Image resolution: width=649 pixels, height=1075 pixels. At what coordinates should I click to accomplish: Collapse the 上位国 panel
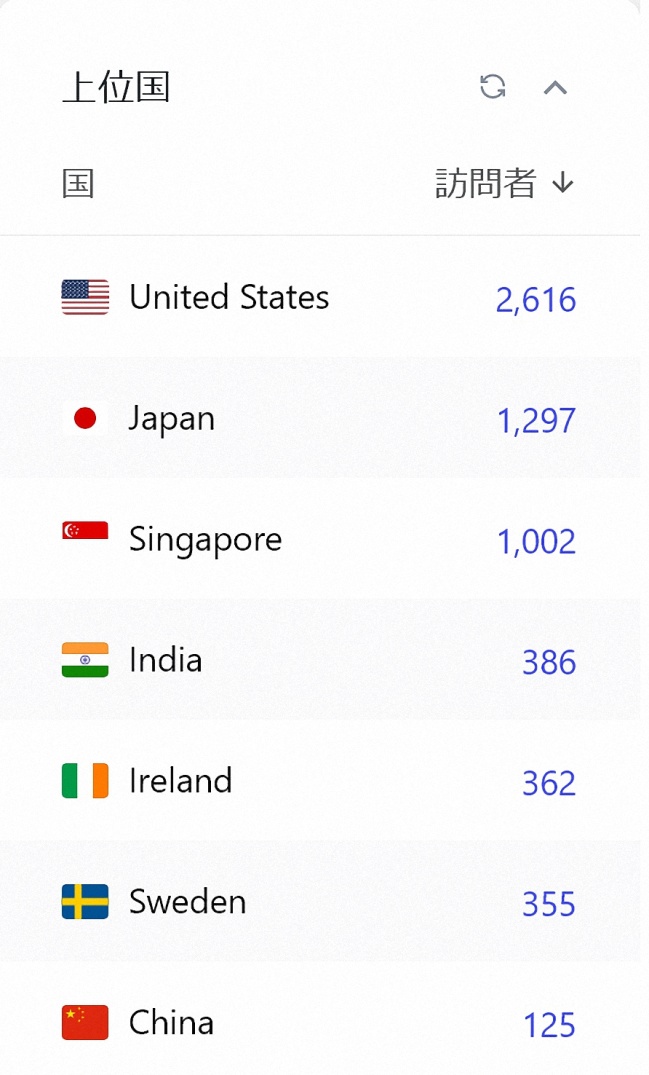(555, 88)
